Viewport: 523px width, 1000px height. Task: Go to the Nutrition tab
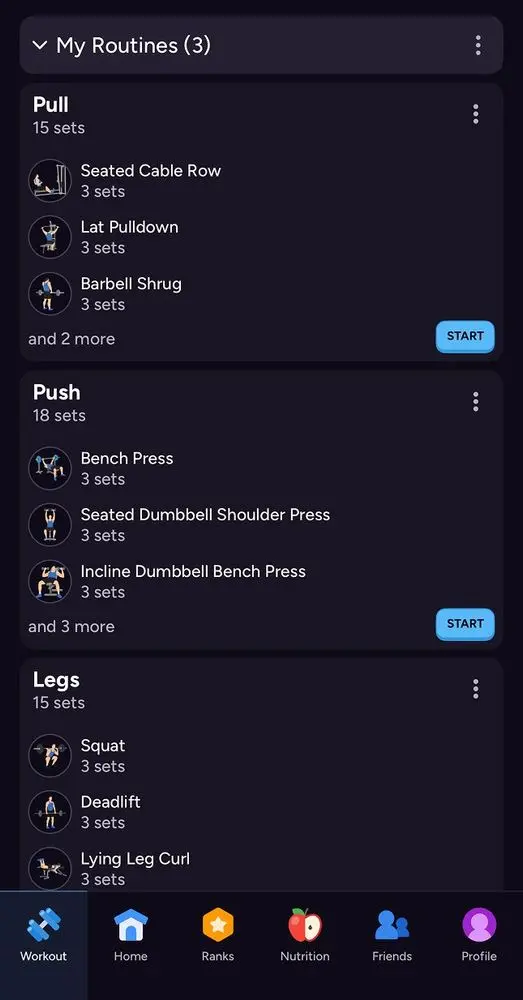(x=305, y=936)
